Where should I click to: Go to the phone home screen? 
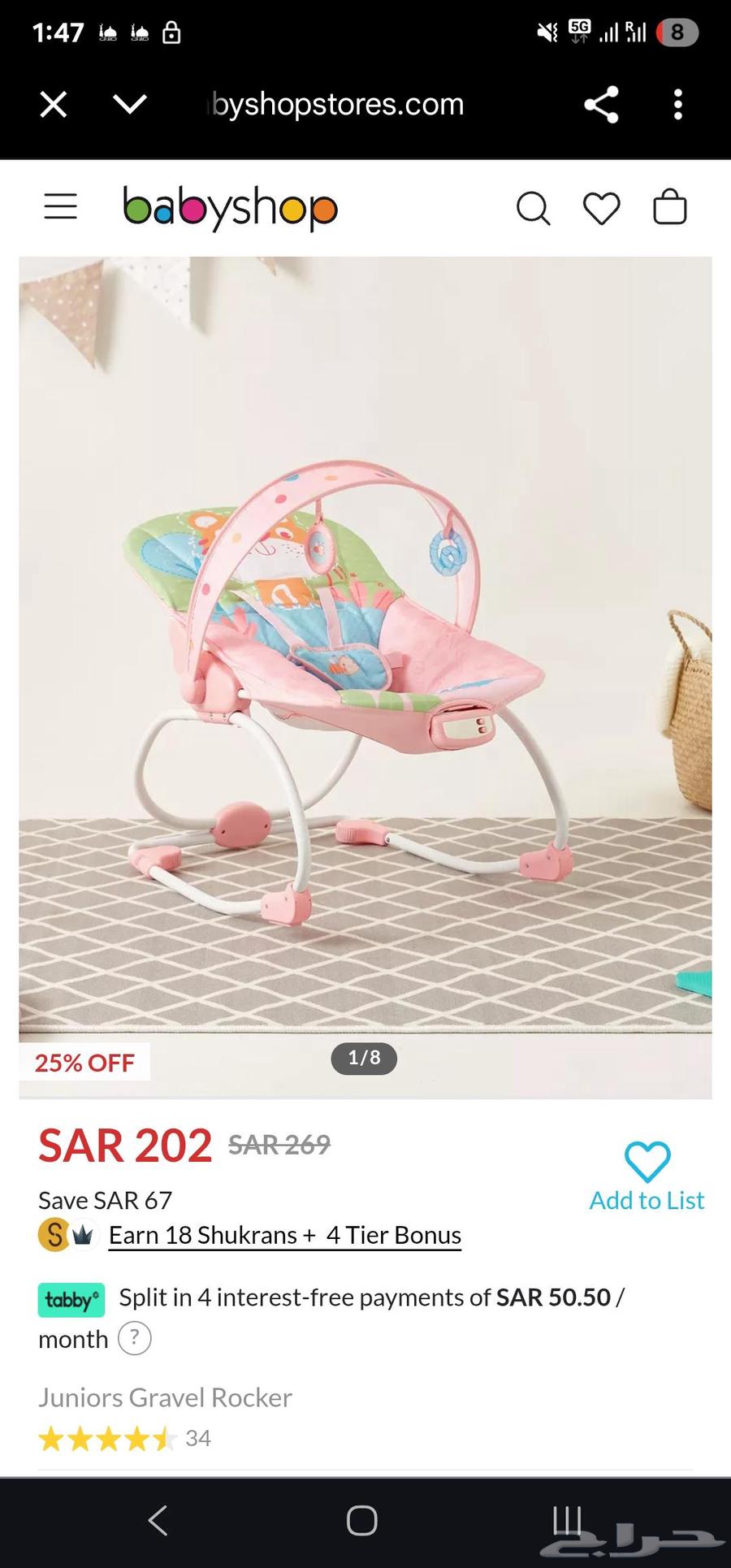click(x=362, y=1521)
